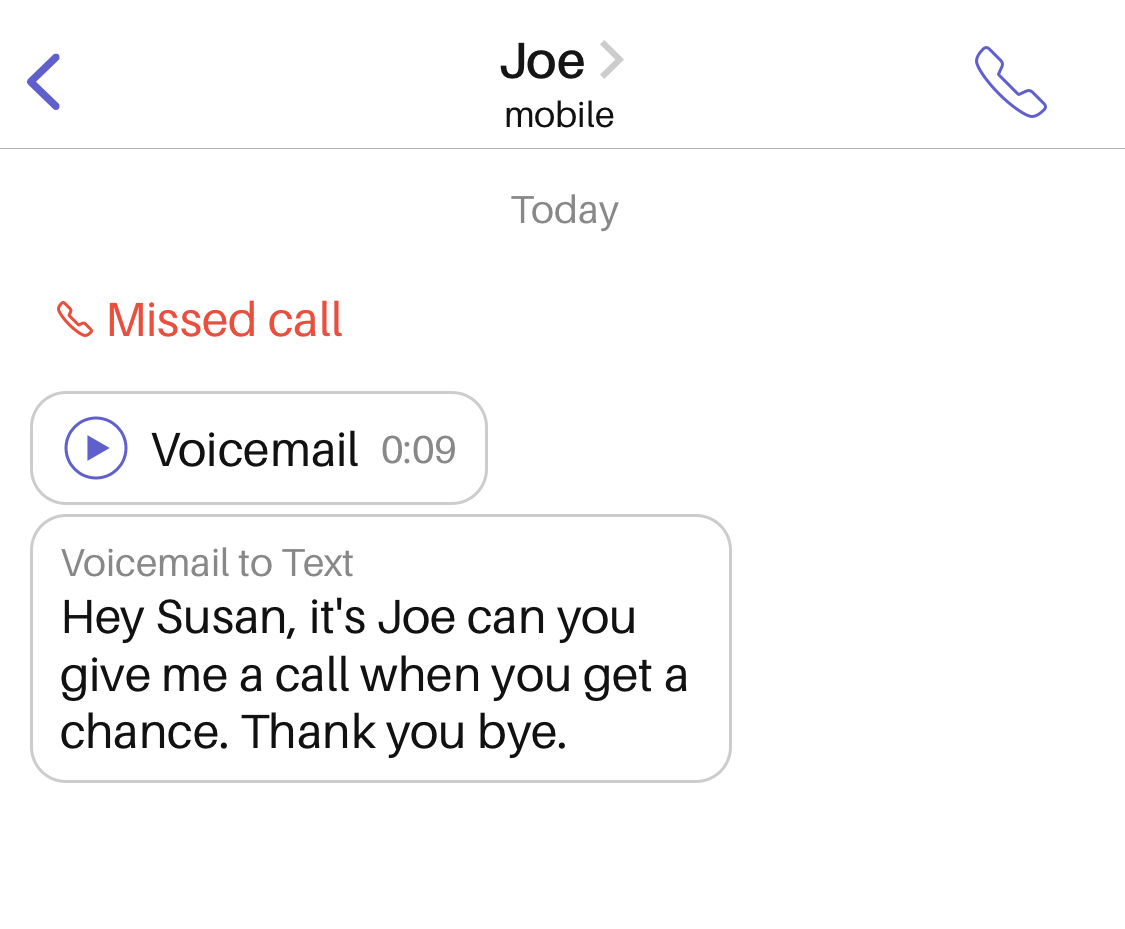
Task: Go back using the arrow
Action: (x=44, y=82)
